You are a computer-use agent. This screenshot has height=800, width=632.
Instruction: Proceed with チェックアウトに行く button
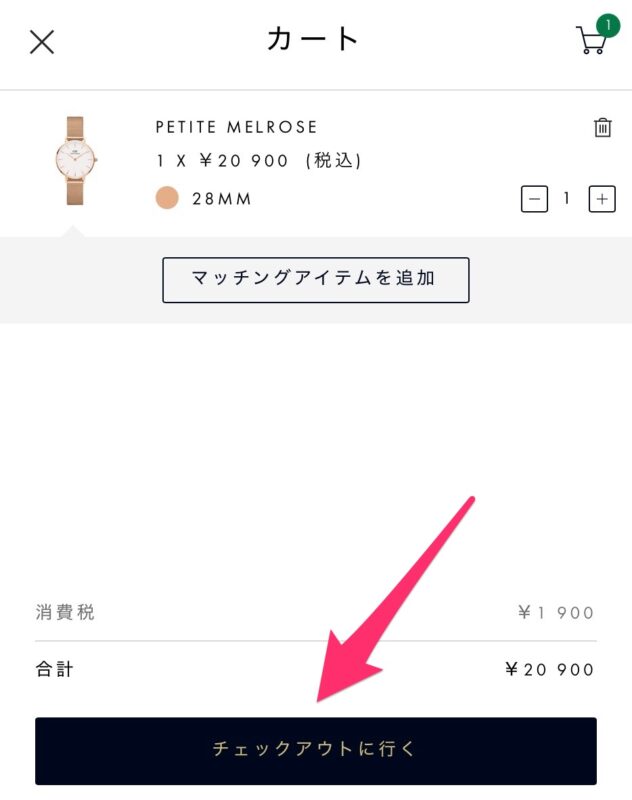315,750
